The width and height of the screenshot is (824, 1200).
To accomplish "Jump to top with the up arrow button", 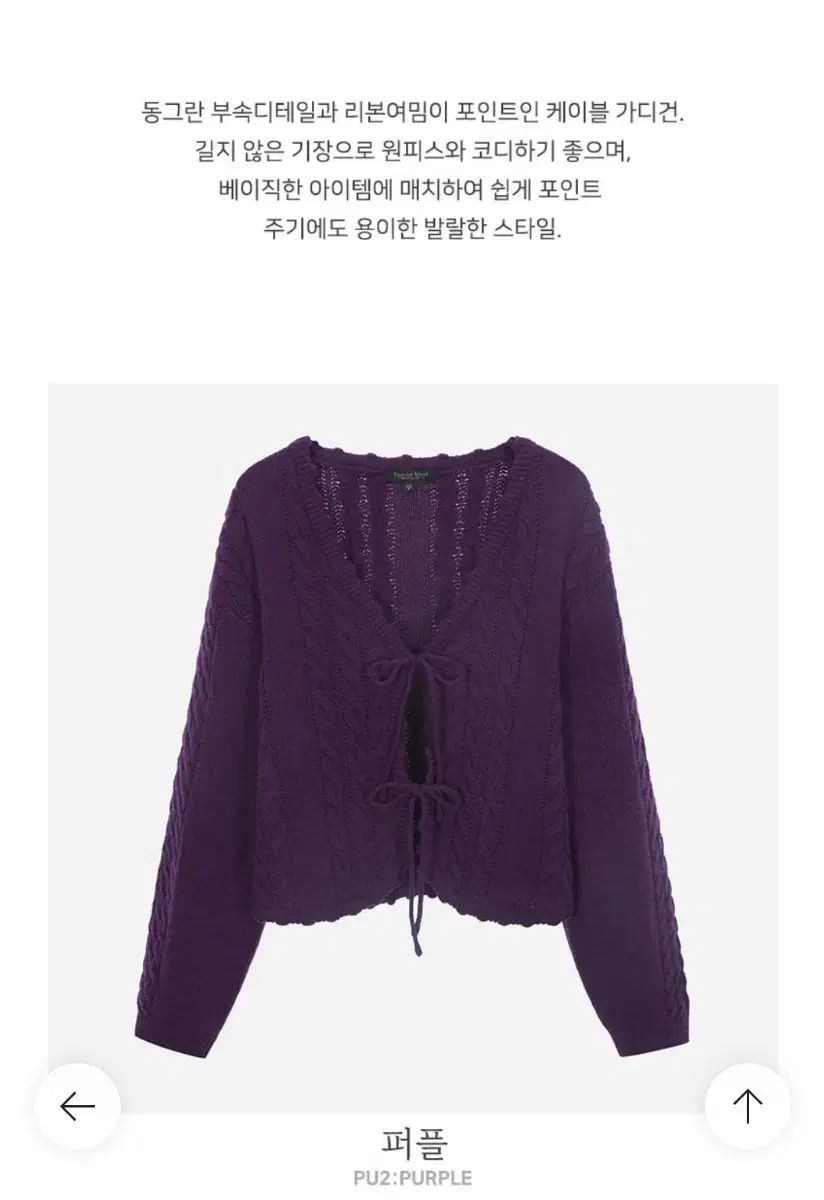I will tap(747, 1106).
